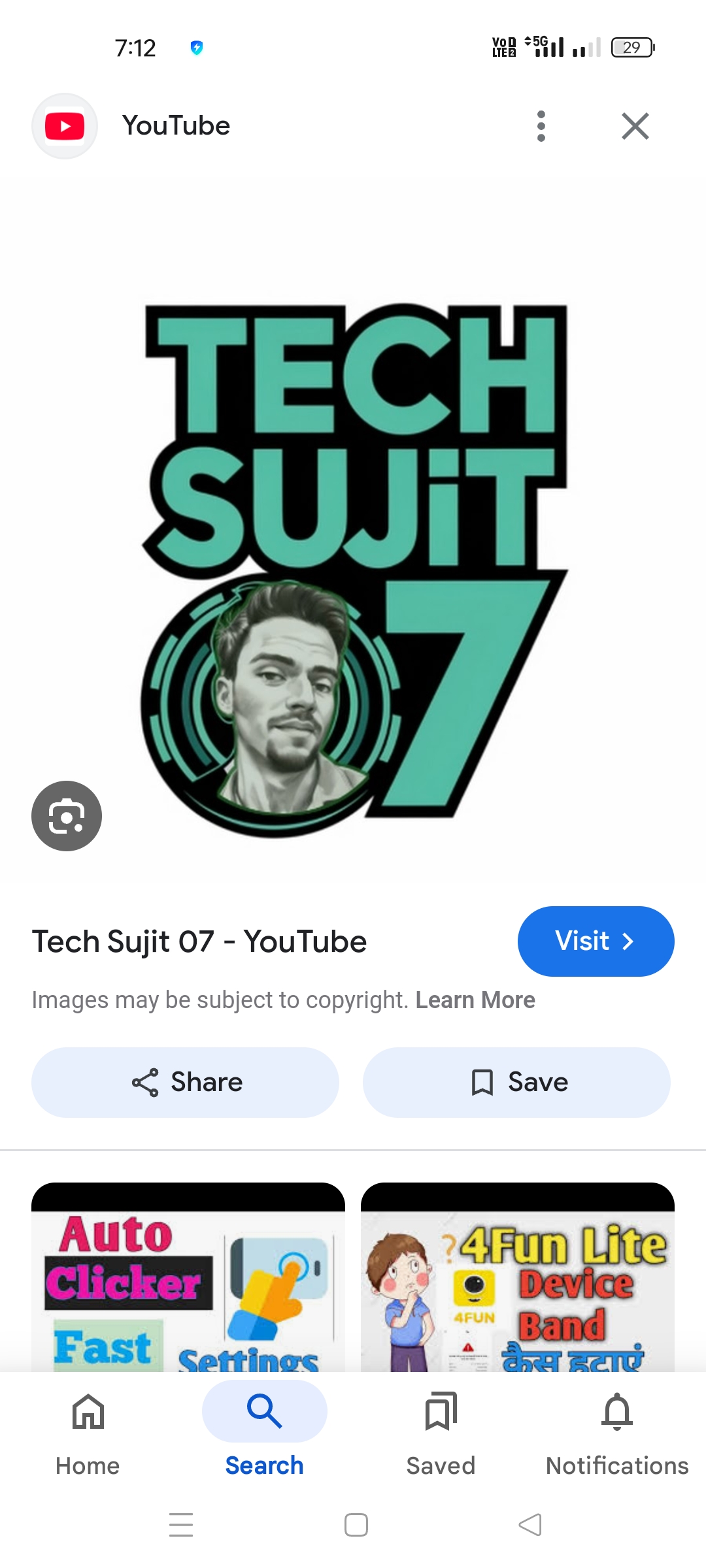Open the Learn More copyright link

pos(475,1000)
